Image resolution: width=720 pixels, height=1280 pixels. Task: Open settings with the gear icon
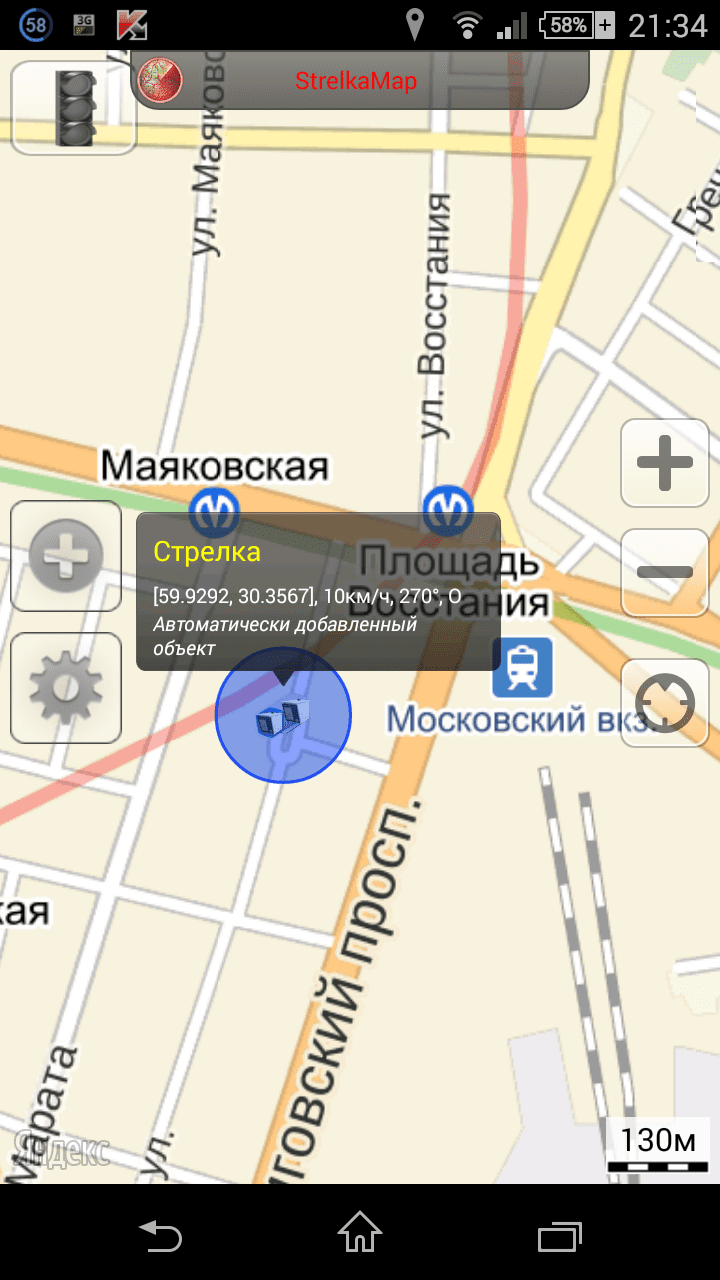pyautogui.click(x=66, y=688)
